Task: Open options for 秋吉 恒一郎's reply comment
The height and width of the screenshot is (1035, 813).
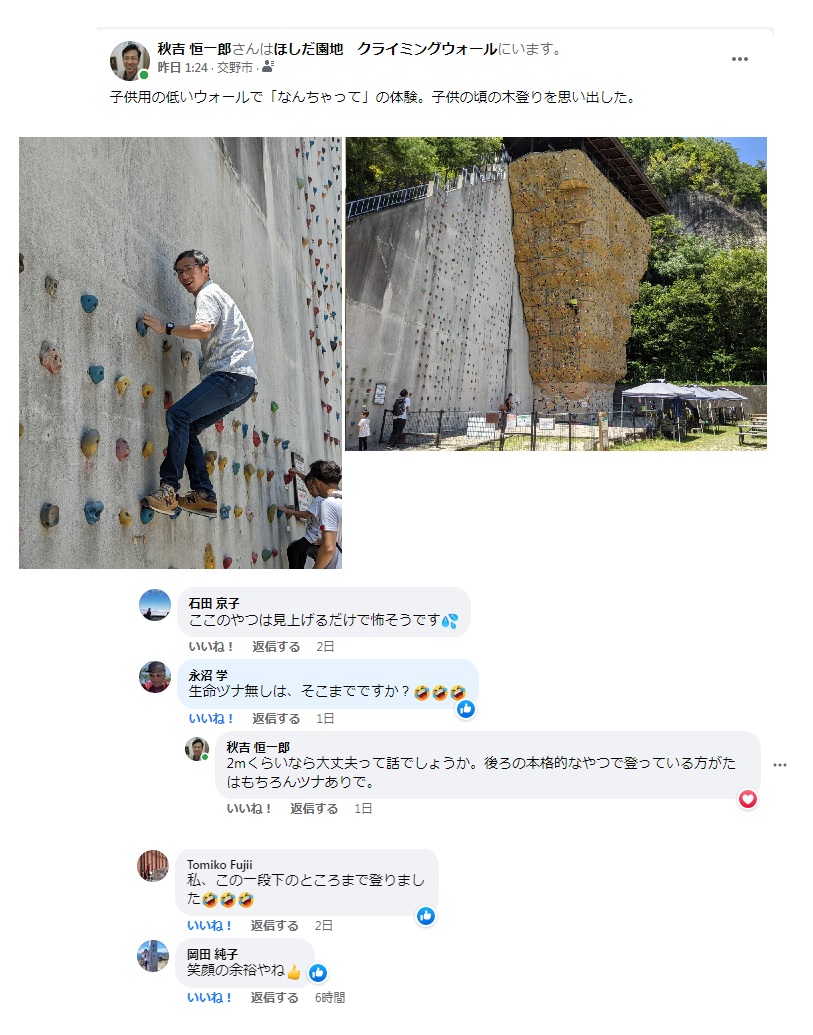Action: [779, 765]
